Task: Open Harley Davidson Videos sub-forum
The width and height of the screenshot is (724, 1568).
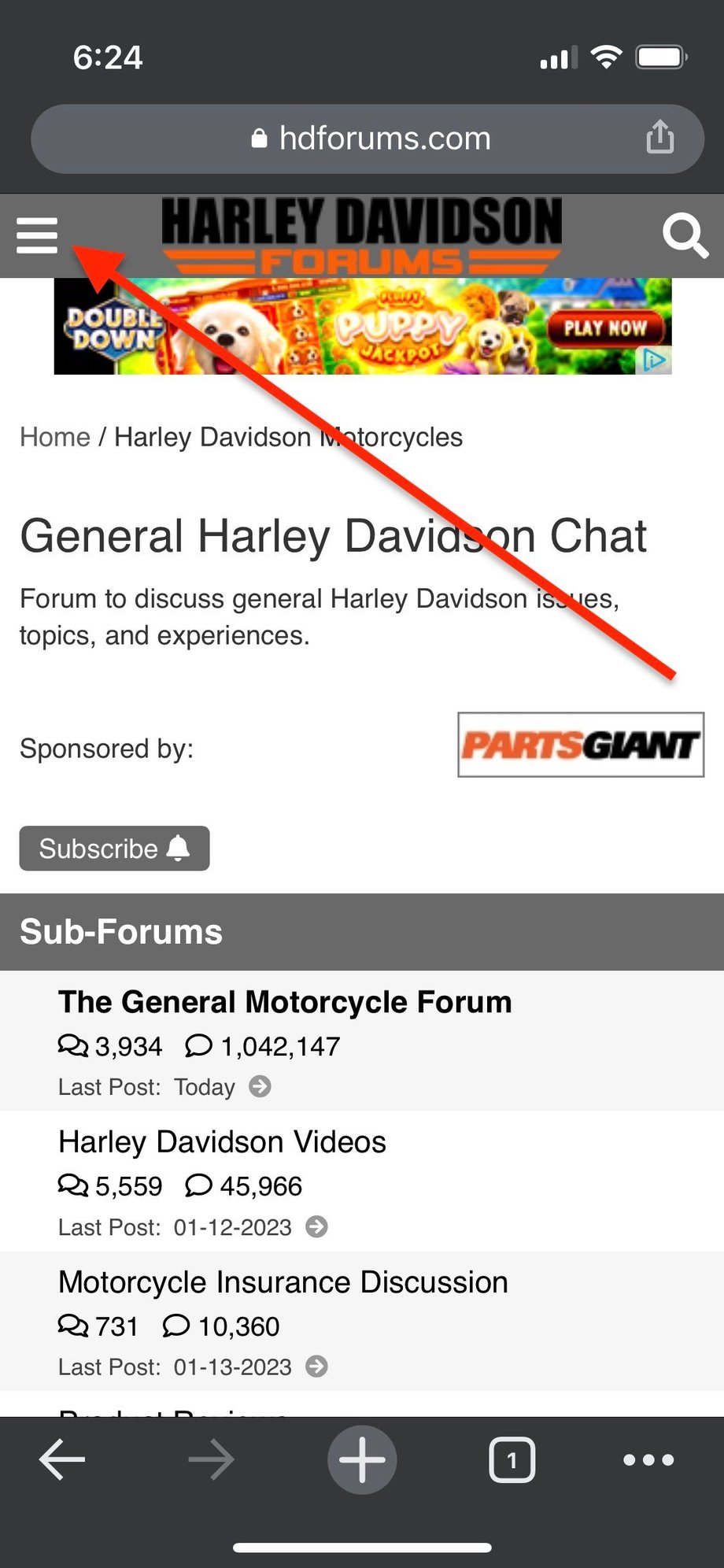Action: pyautogui.click(x=222, y=1142)
